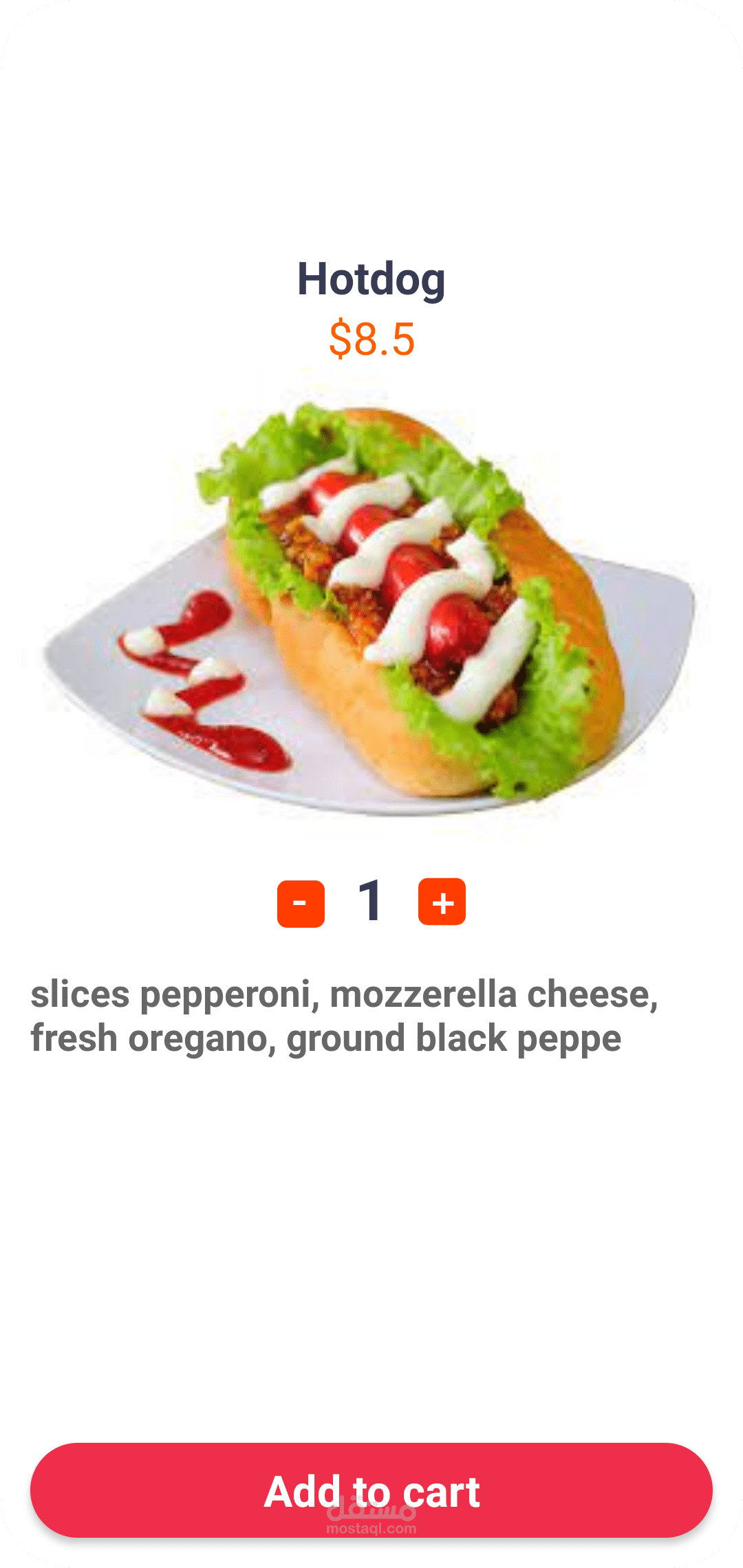This screenshot has width=743, height=1568.
Task: Decrease the Hotdog quantity
Action: click(301, 903)
